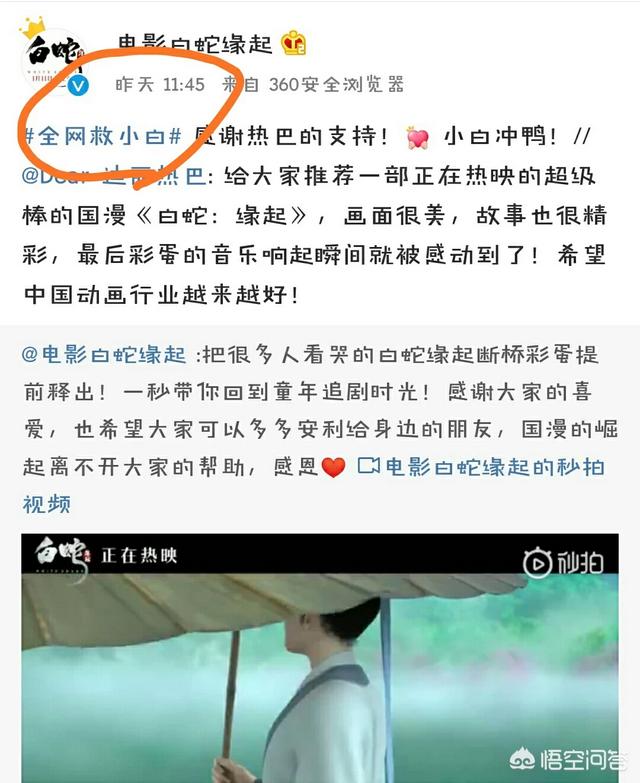Open @电影白蛇缘起 in the reposted post
Screen dimensions: 640x783
tap(103, 354)
